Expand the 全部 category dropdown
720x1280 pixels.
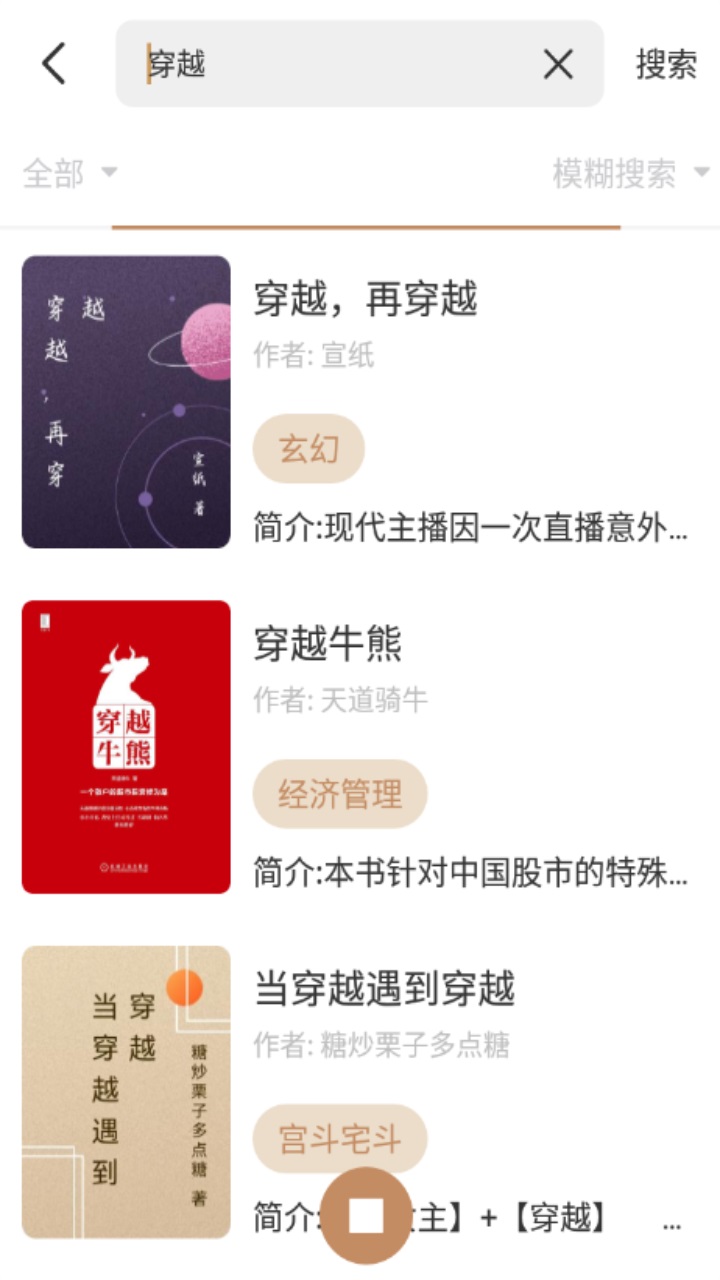pyautogui.click(x=70, y=174)
